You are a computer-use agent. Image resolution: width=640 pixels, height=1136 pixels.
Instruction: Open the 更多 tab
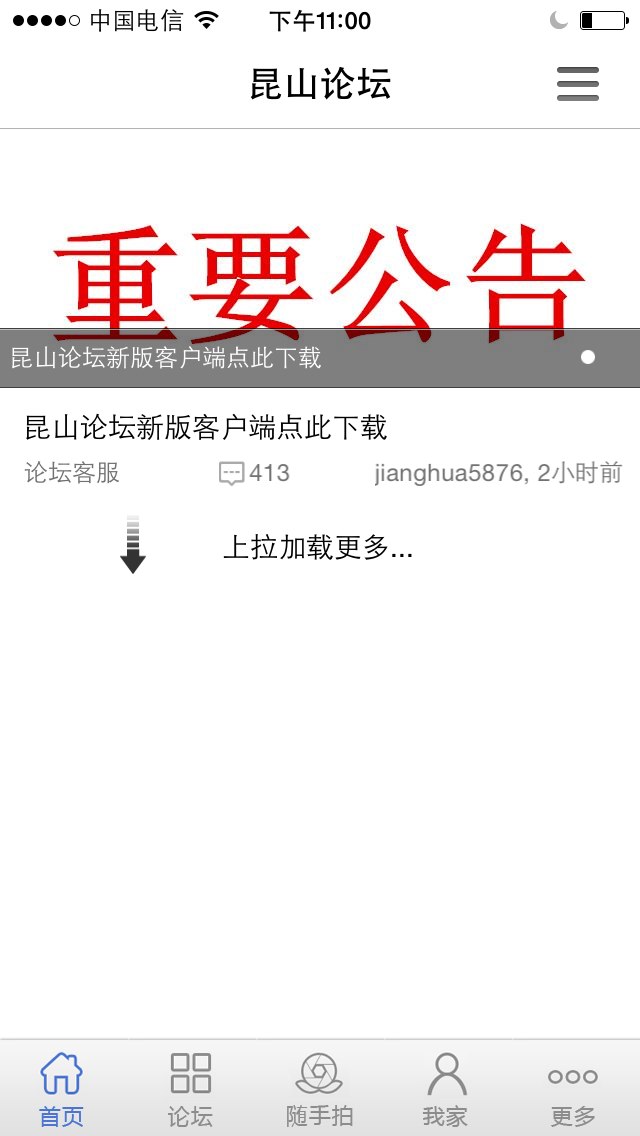pos(573,1089)
